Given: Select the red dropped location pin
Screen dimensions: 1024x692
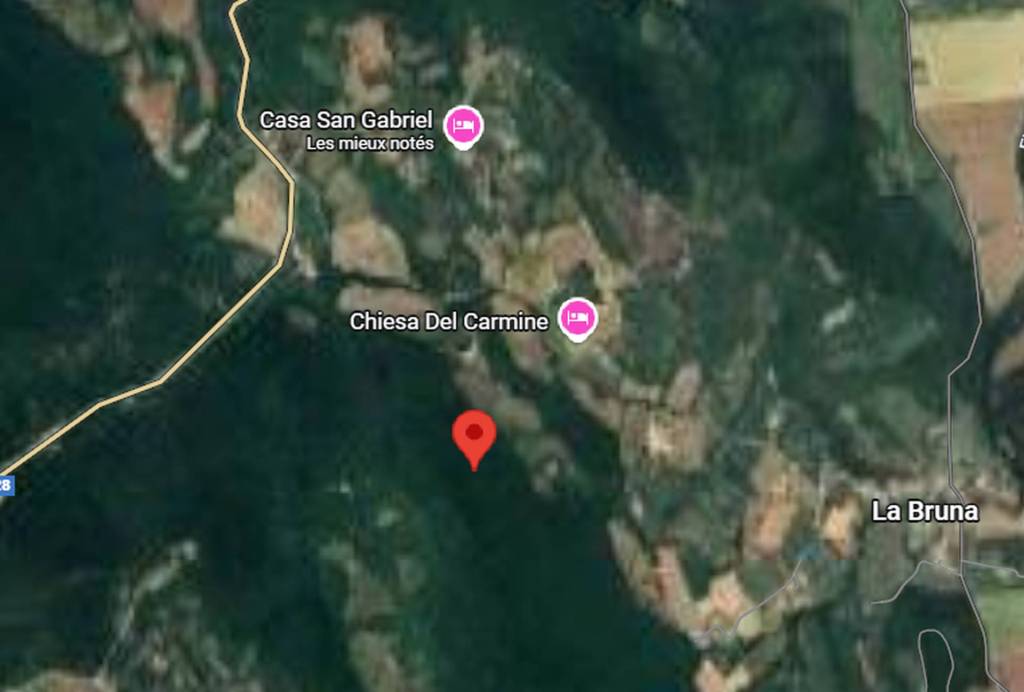Looking at the screenshot, I should [x=474, y=435].
